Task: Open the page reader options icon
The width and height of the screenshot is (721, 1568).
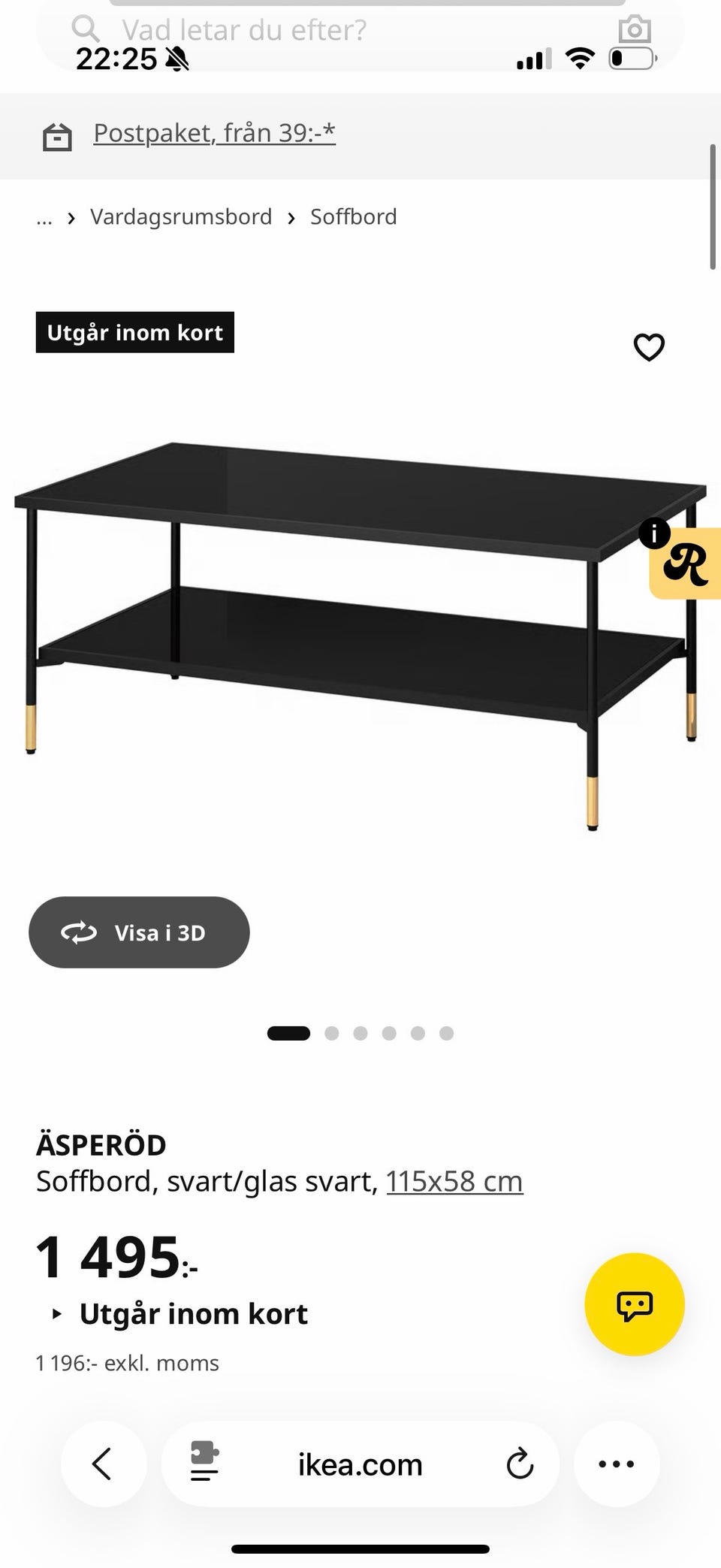Action: pos(204,1462)
